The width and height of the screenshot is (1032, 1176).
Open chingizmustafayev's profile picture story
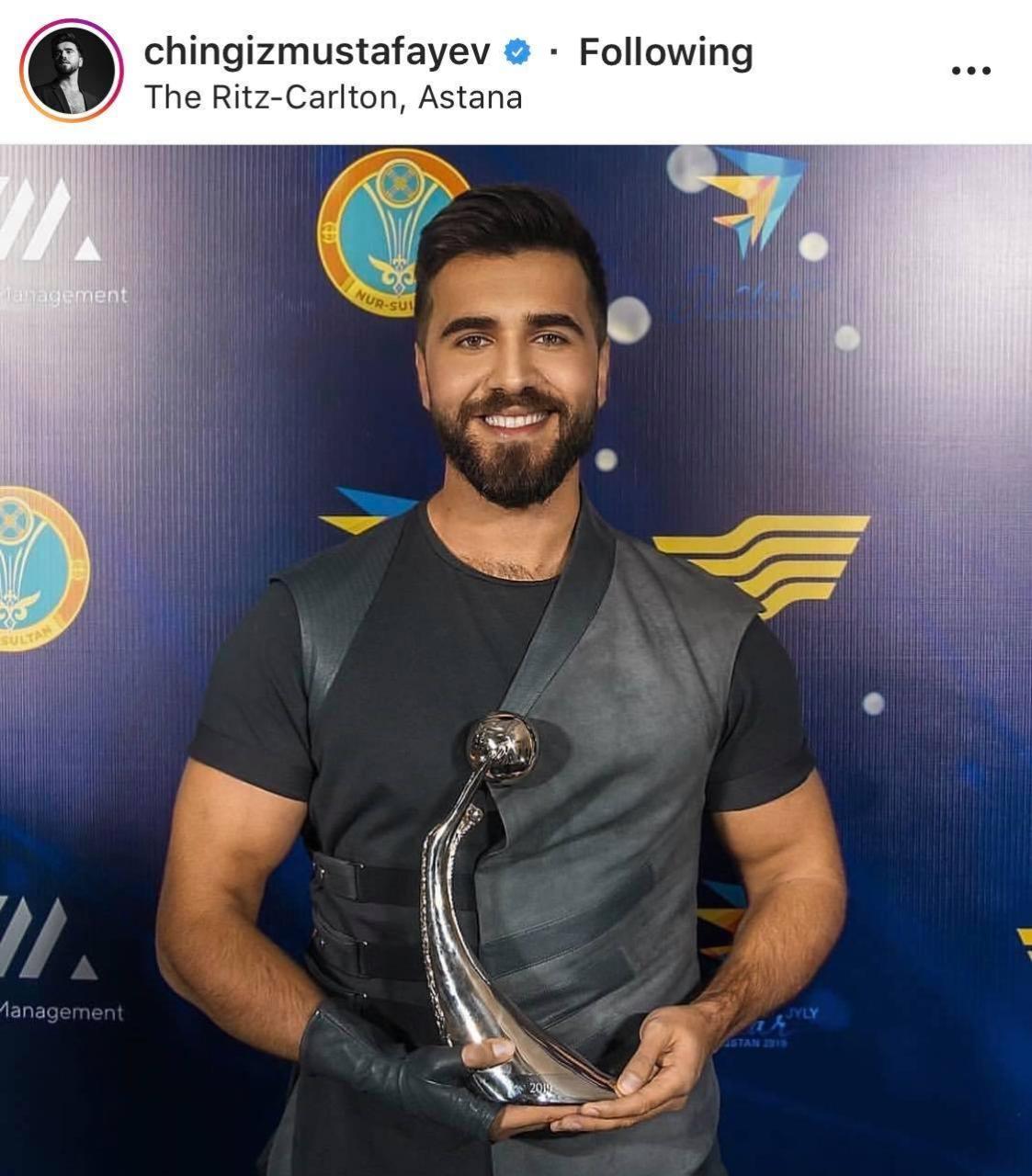(72, 72)
